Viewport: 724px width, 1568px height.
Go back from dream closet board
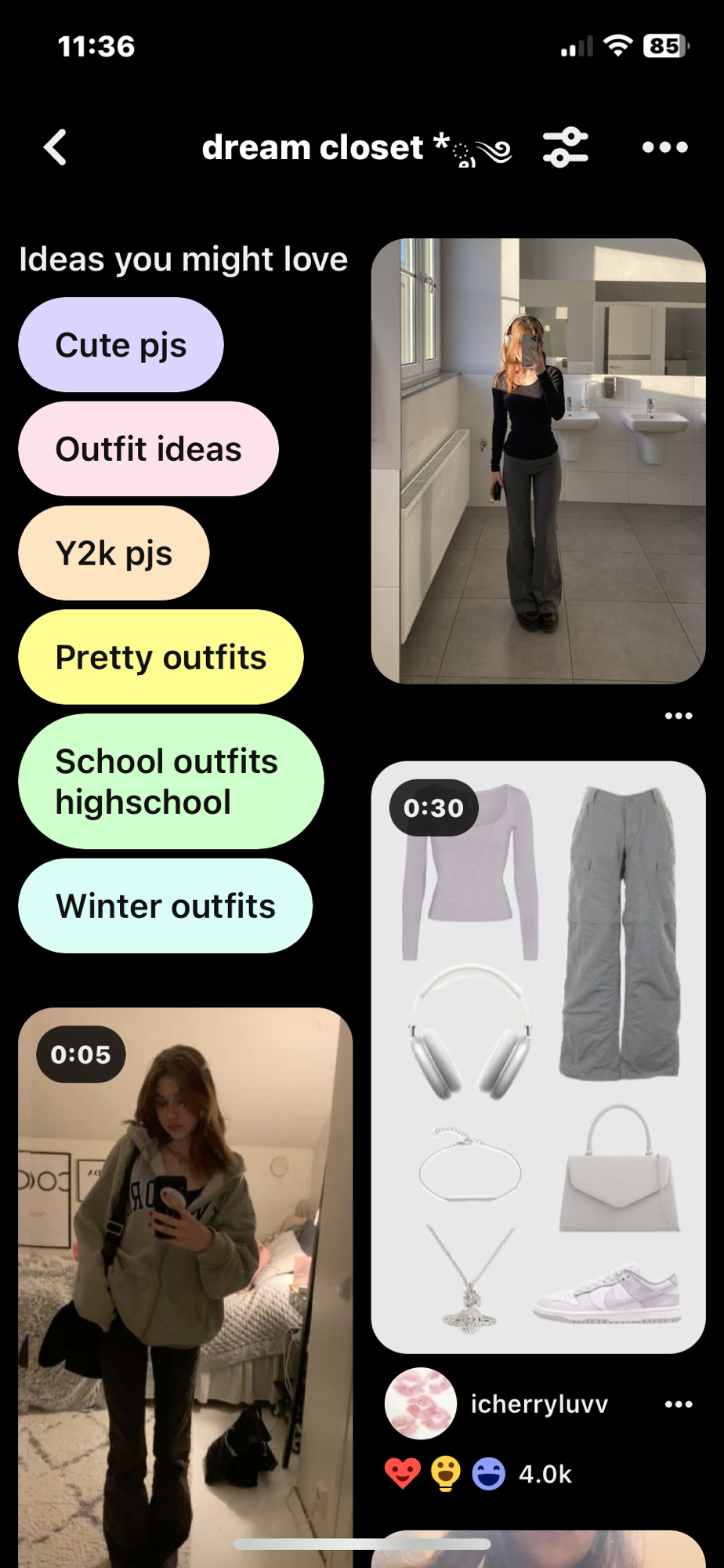pyautogui.click(x=55, y=147)
